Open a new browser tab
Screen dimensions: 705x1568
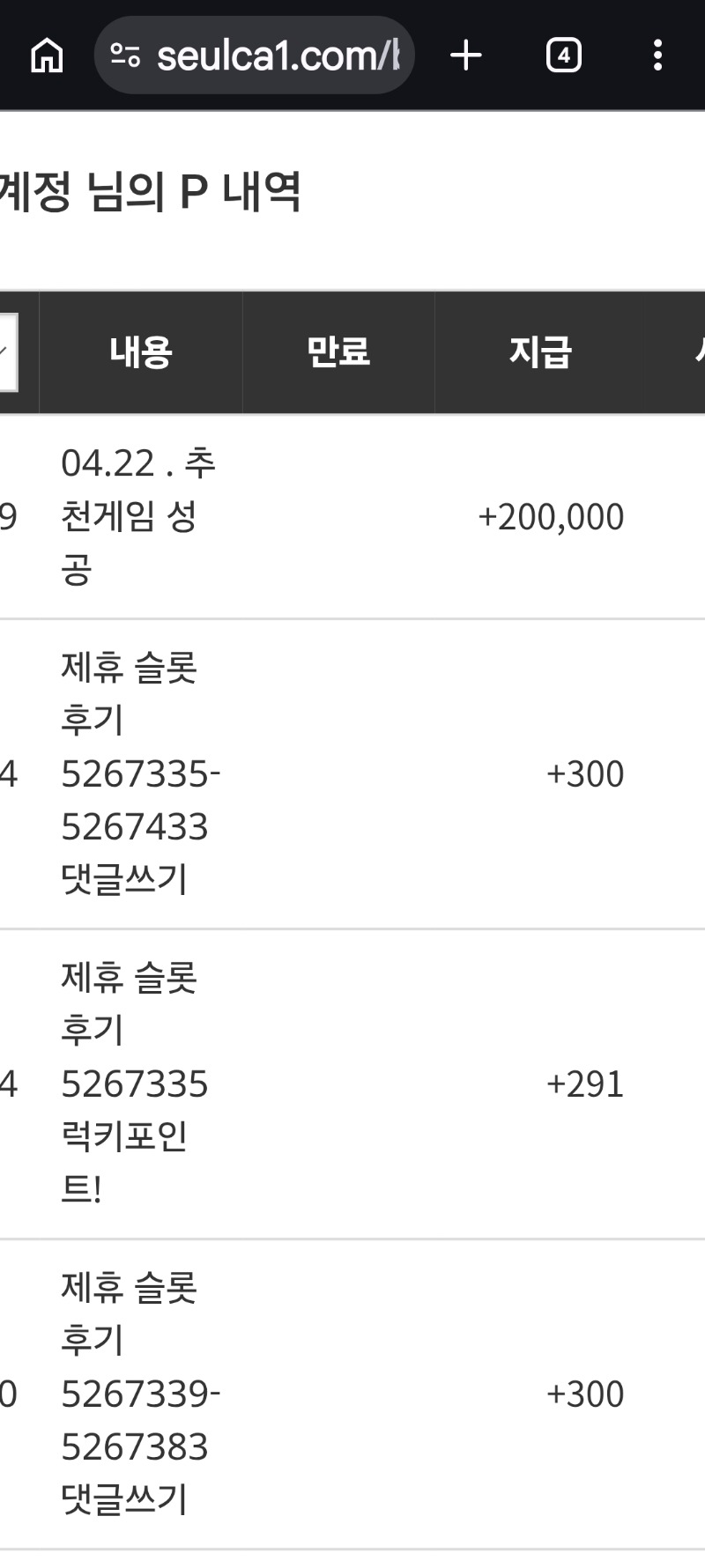pos(466,55)
